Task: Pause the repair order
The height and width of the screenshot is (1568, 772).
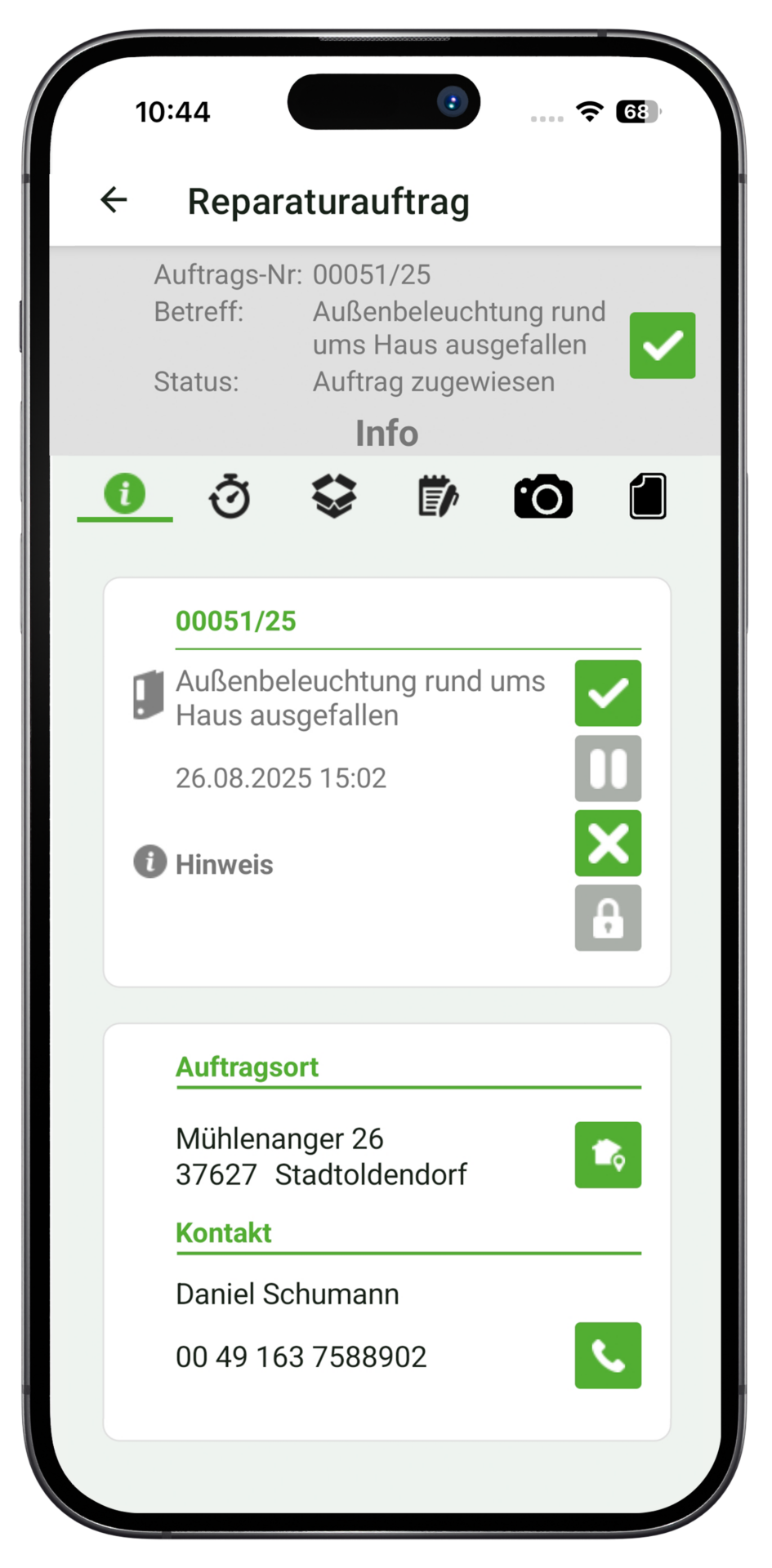Action: 608,768
